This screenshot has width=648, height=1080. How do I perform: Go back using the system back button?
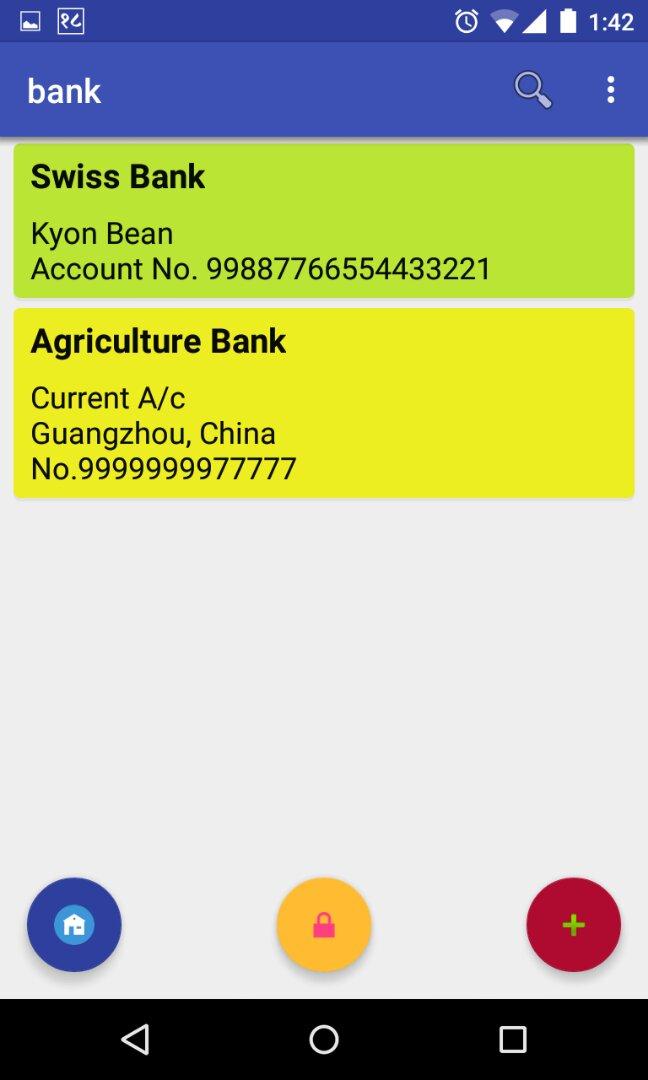tap(135, 1039)
